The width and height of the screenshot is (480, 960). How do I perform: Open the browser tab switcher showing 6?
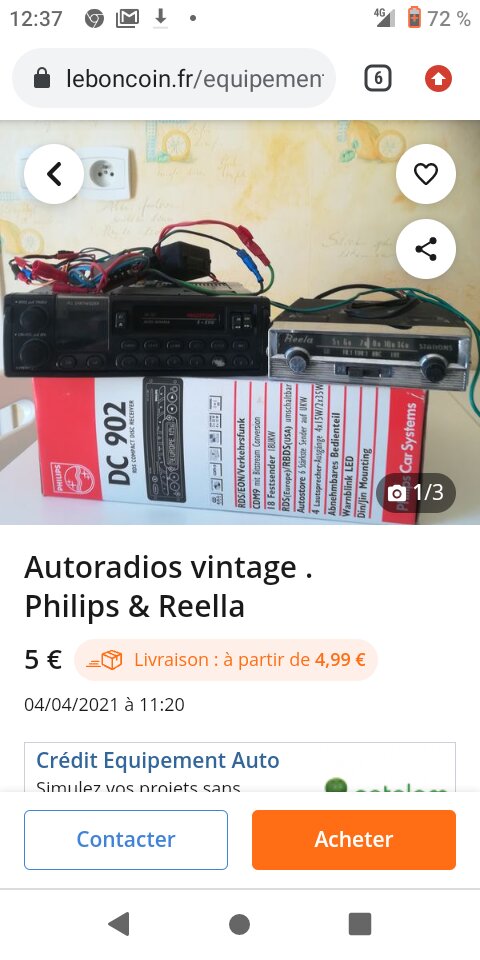click(378, 78)
